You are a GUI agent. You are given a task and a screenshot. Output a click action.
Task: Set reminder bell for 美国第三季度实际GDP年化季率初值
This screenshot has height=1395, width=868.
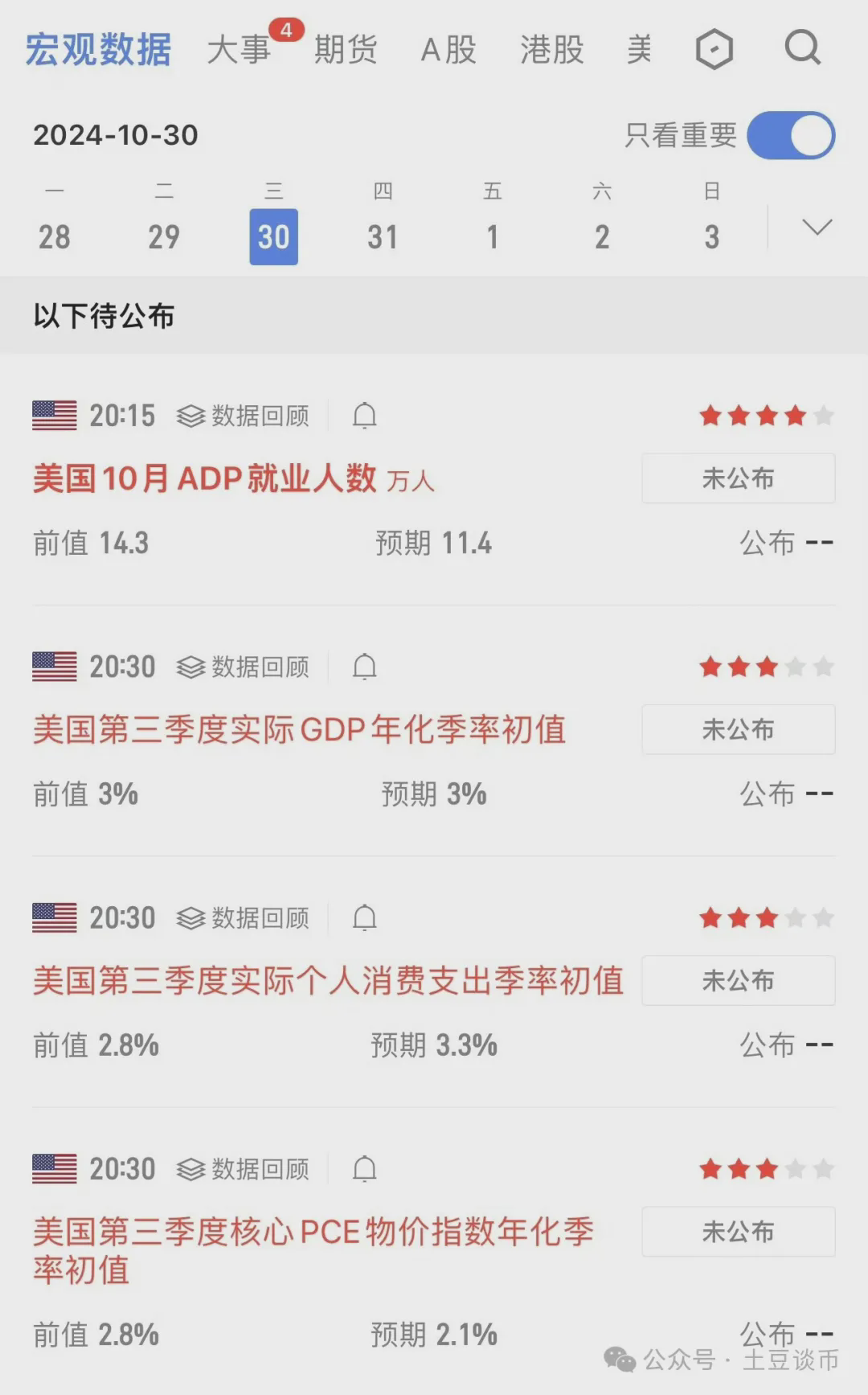click(x=364, y=667)
